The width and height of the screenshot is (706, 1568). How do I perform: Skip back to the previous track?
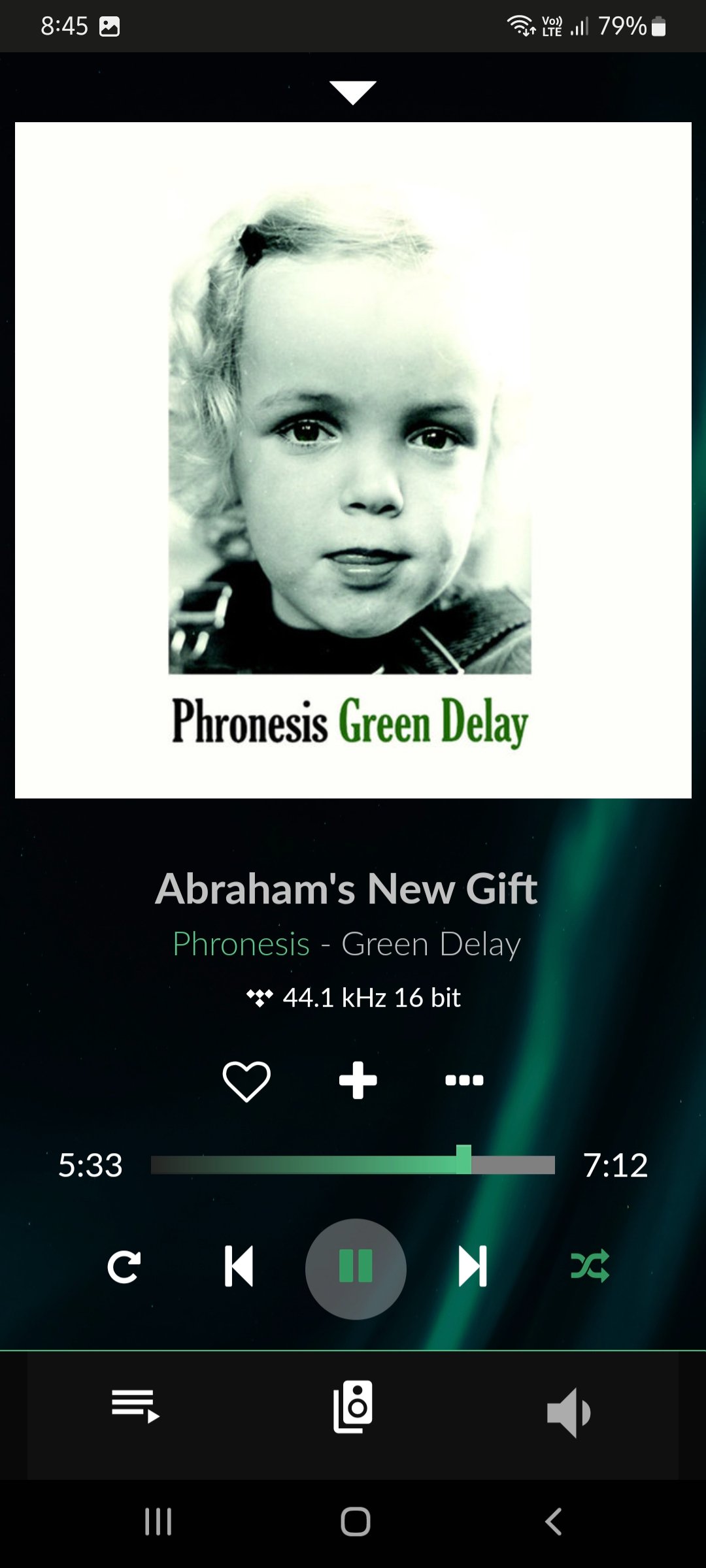click(x=239, y=1267)
